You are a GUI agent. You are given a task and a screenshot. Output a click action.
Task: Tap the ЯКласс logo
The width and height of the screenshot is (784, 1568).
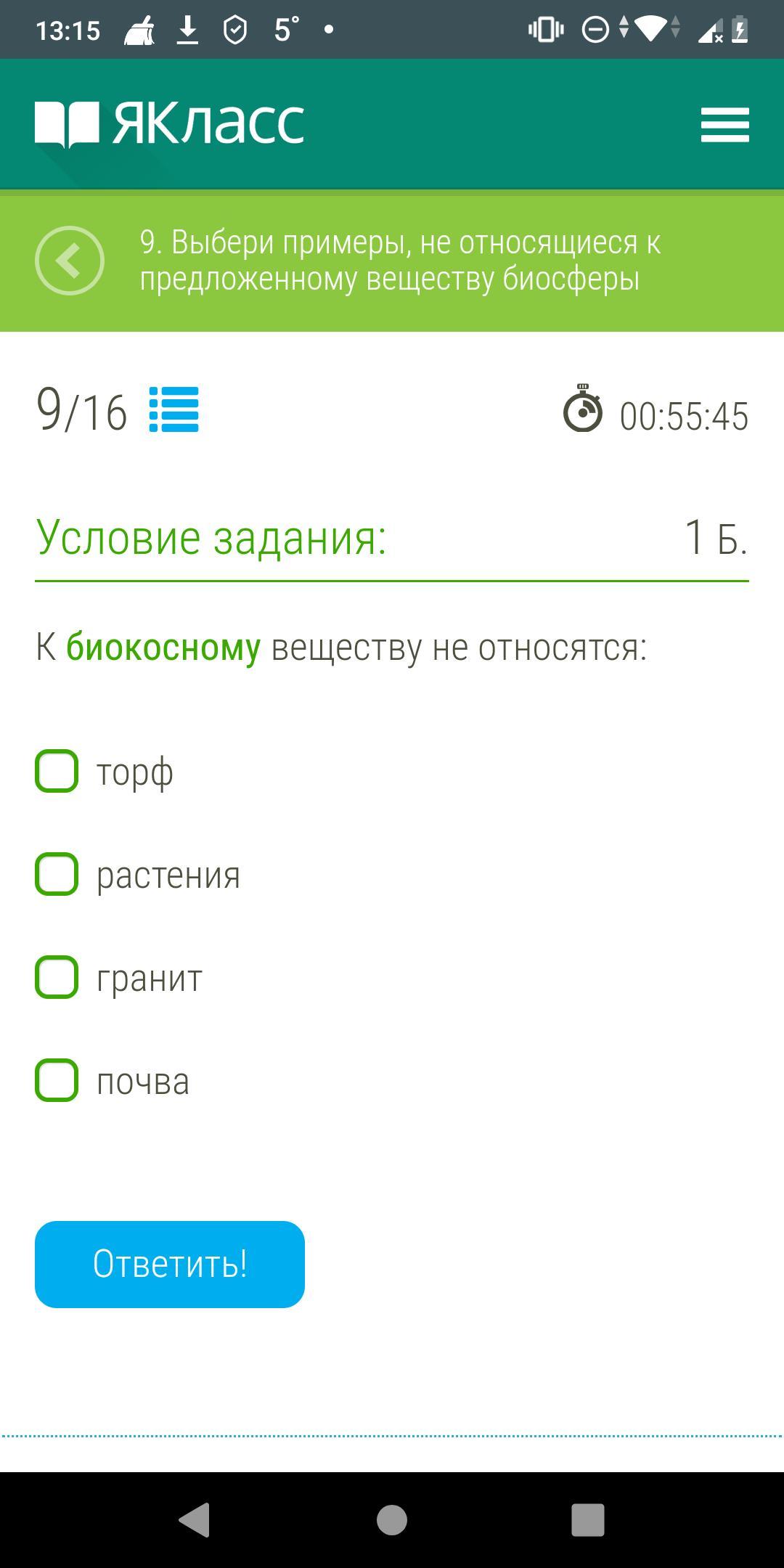(x=169, y=123)
